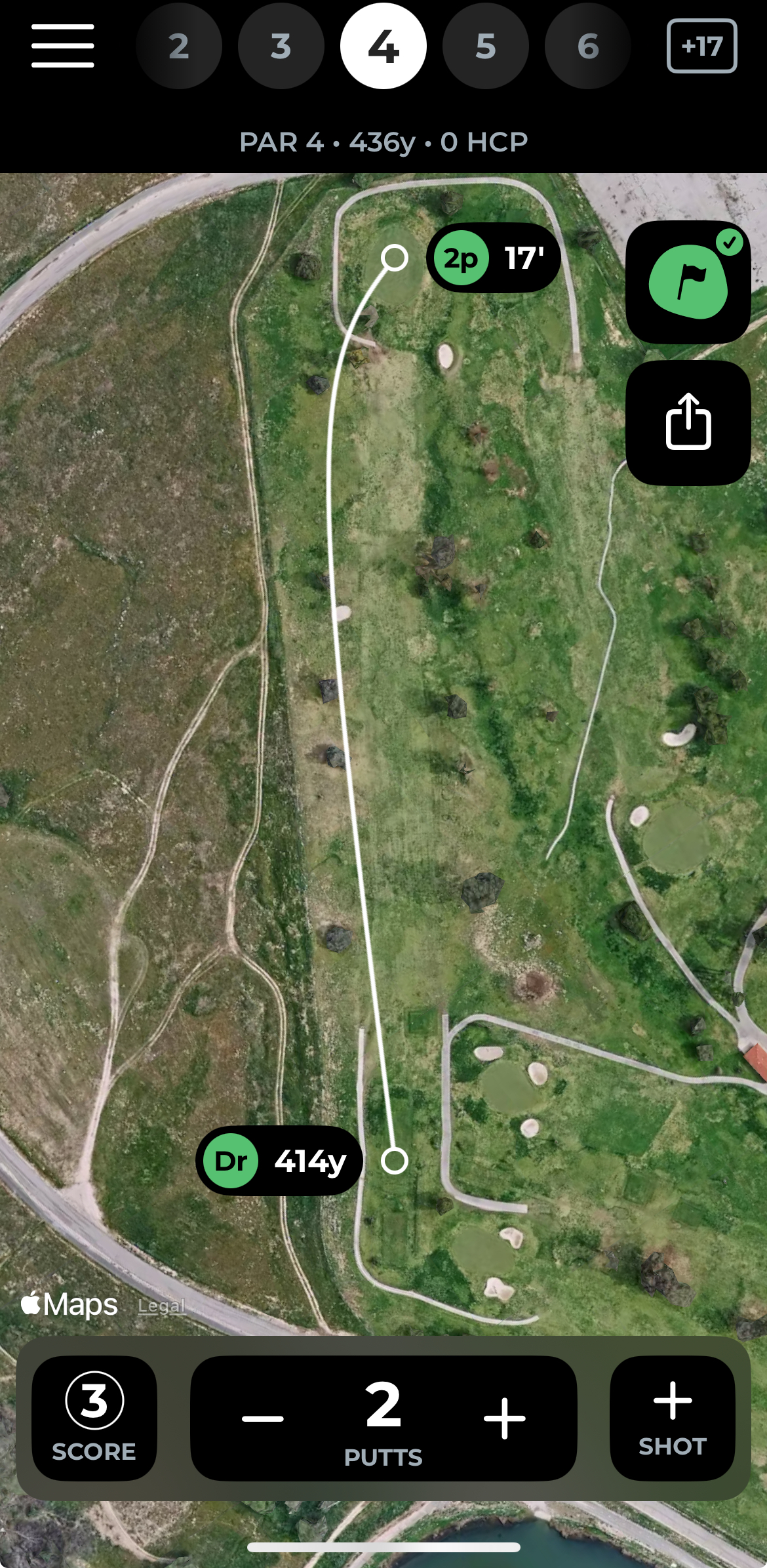Add a new shot
767x1568 pixels.
(673, 1418)
